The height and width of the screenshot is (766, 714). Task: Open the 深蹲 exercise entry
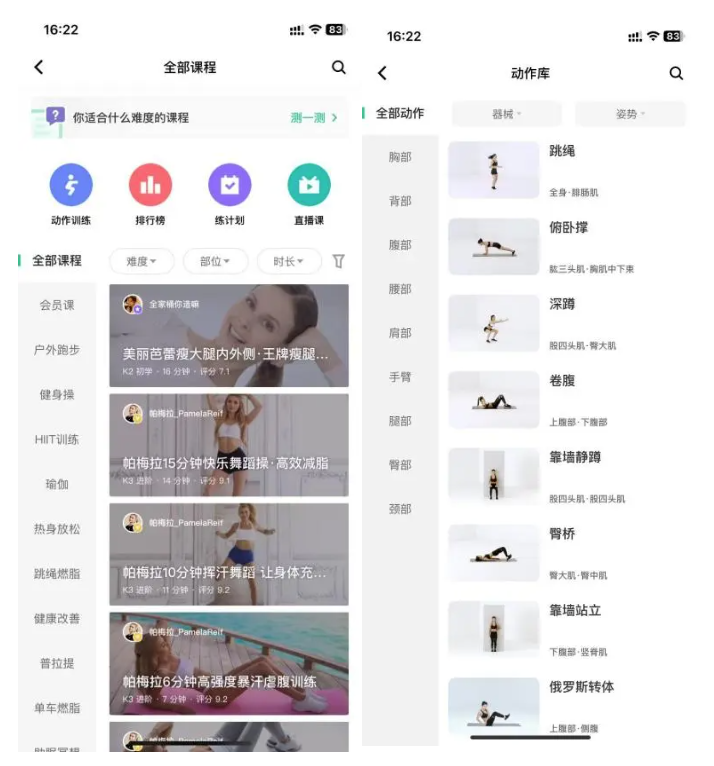click(567, 322)
